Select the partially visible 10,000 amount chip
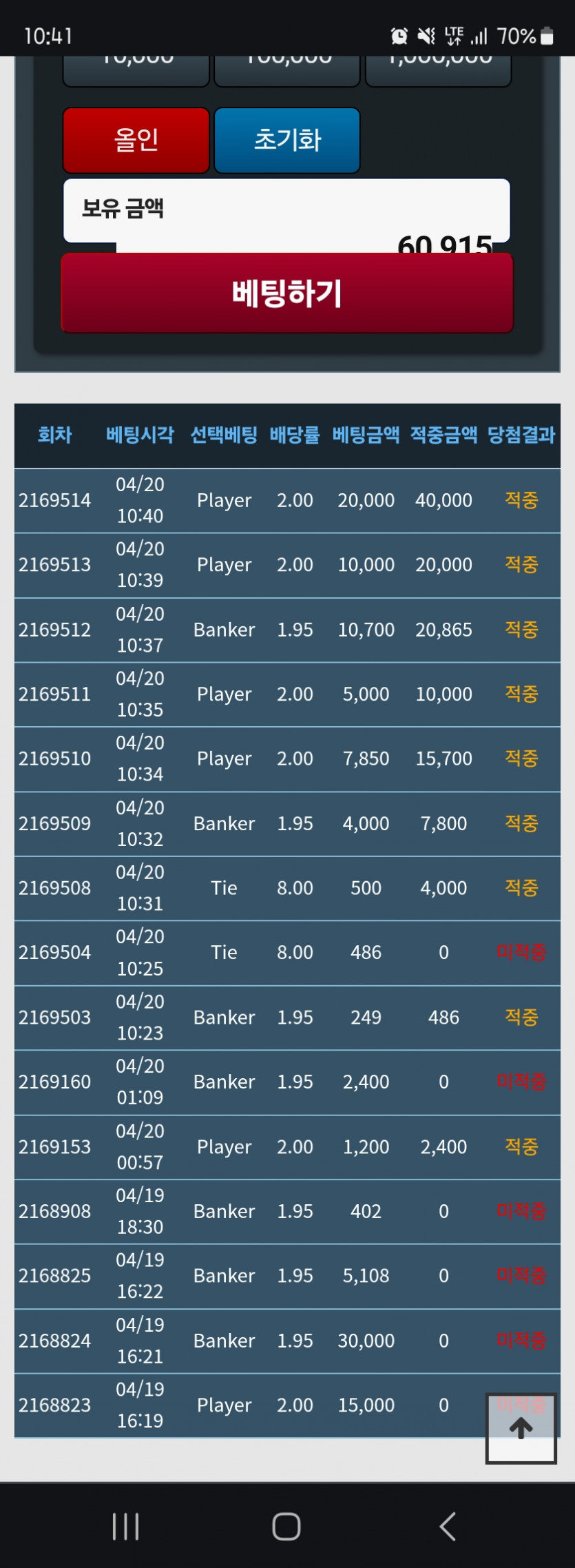The width and height of the screenshot is (575, 1568). tap(136, 70)
